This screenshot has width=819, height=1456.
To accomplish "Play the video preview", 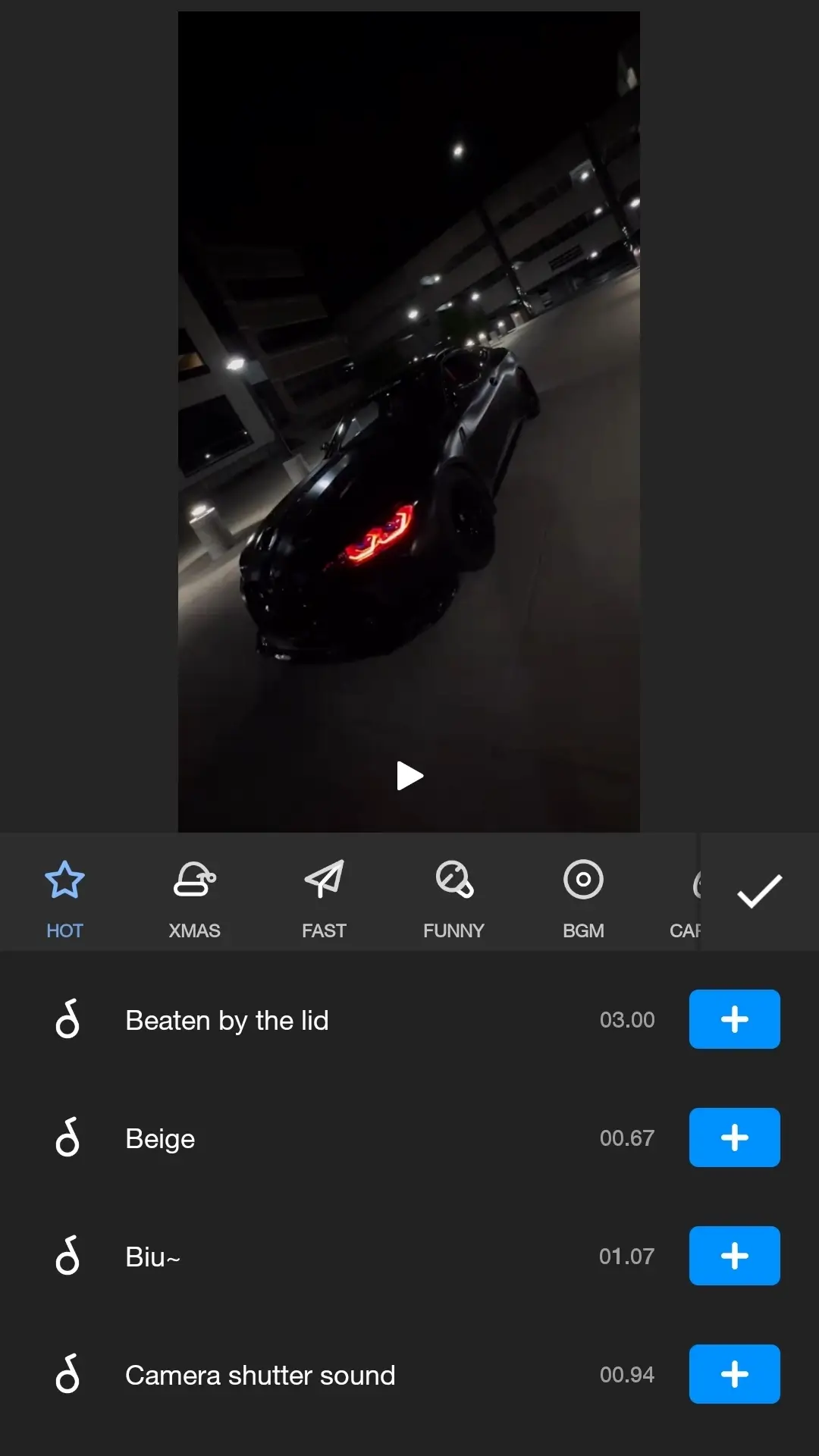I will (x=409, y=776).
